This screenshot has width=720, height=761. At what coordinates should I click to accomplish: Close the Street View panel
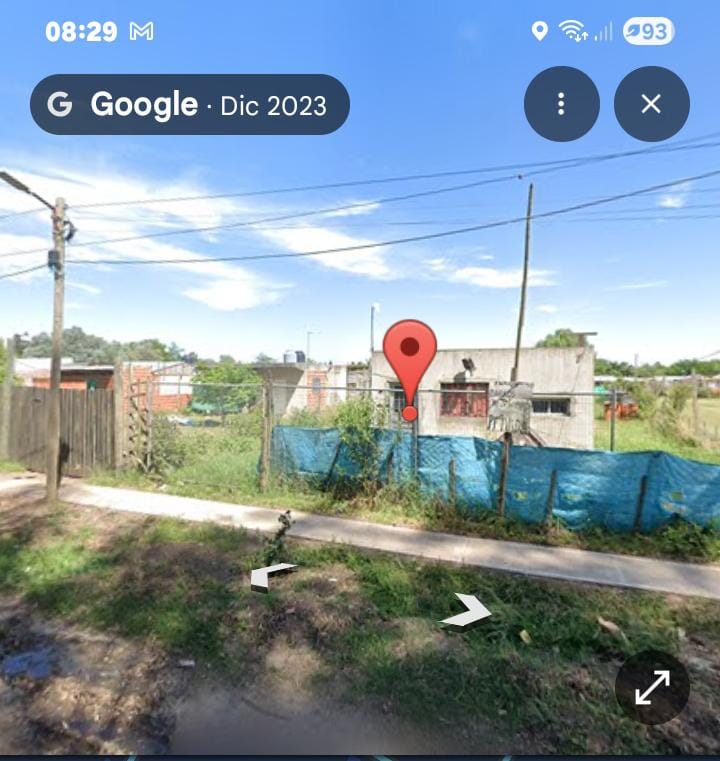[651, 104]
